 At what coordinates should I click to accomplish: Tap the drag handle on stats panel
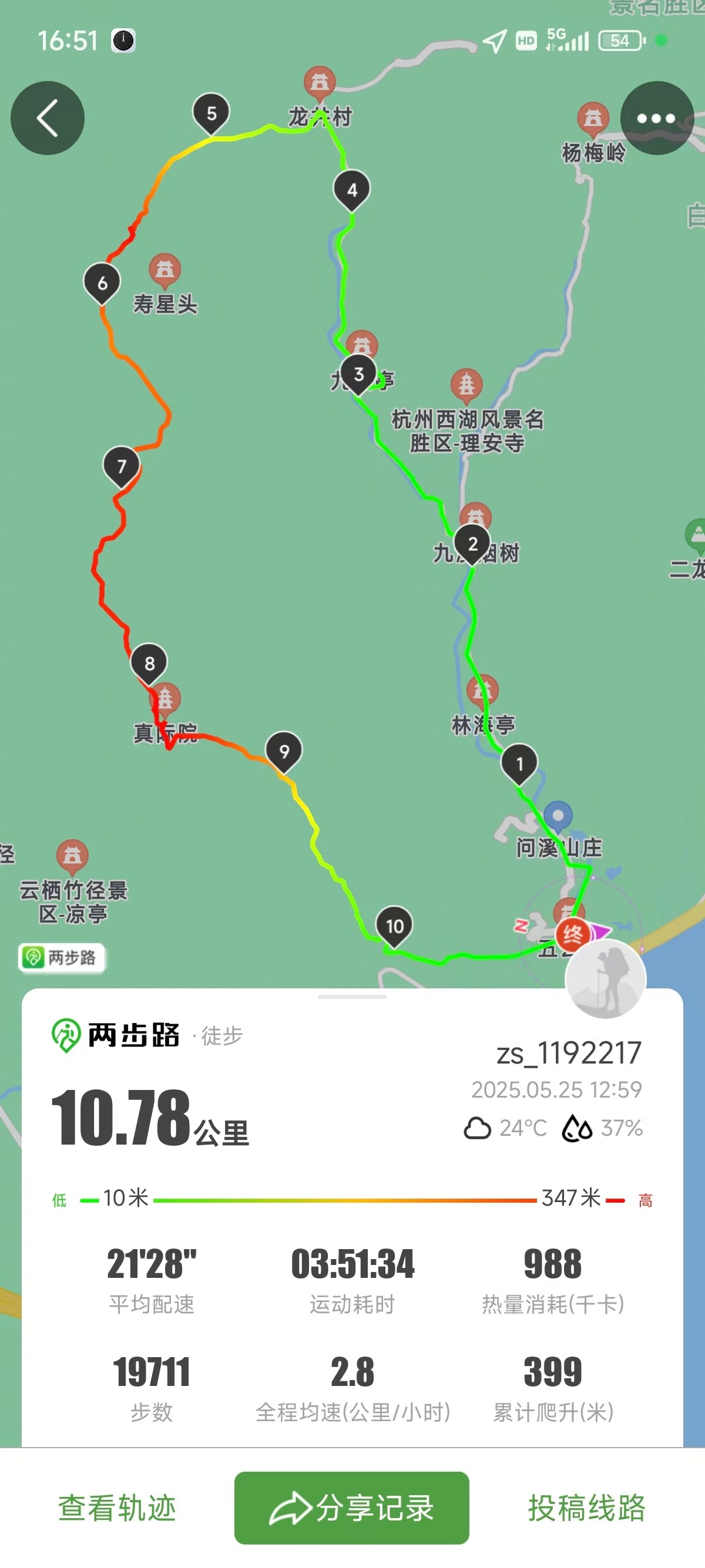pos(352,997)
